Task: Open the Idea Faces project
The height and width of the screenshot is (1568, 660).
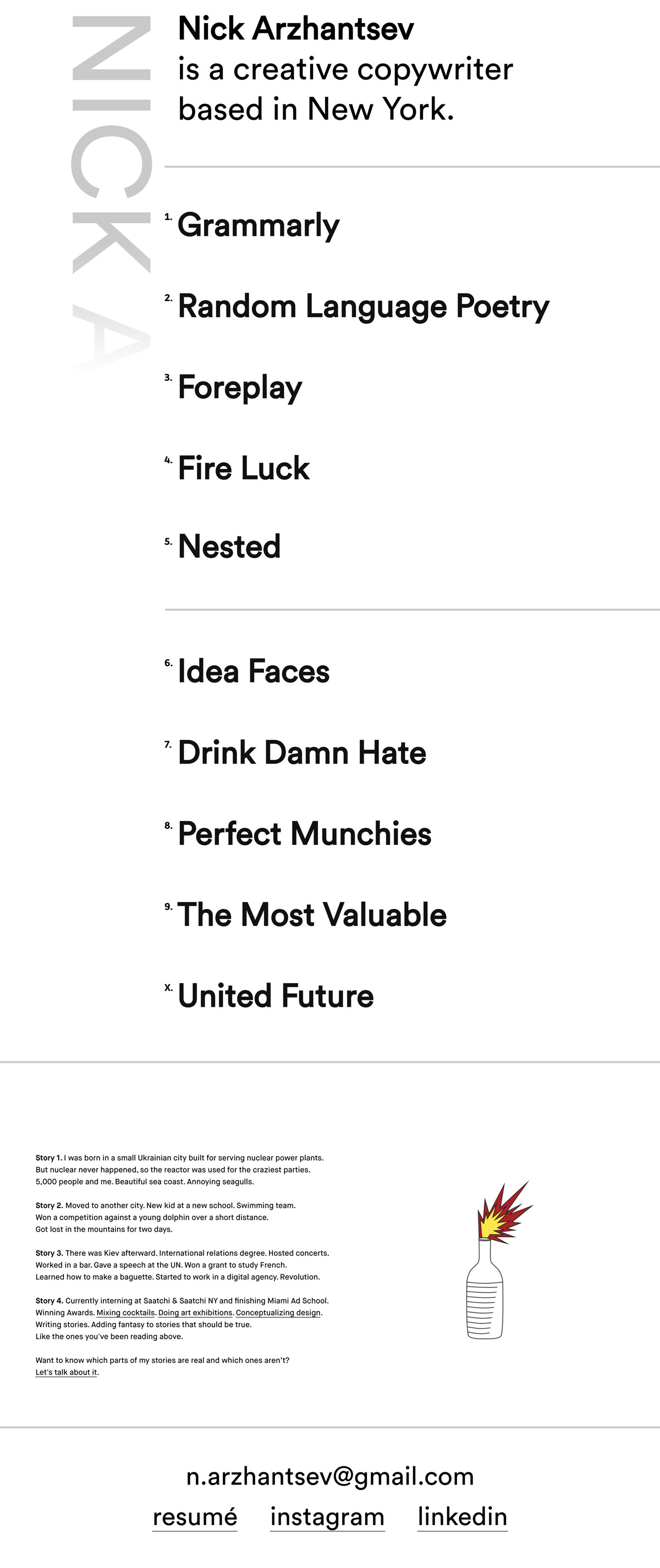Action: click(254, 672)
